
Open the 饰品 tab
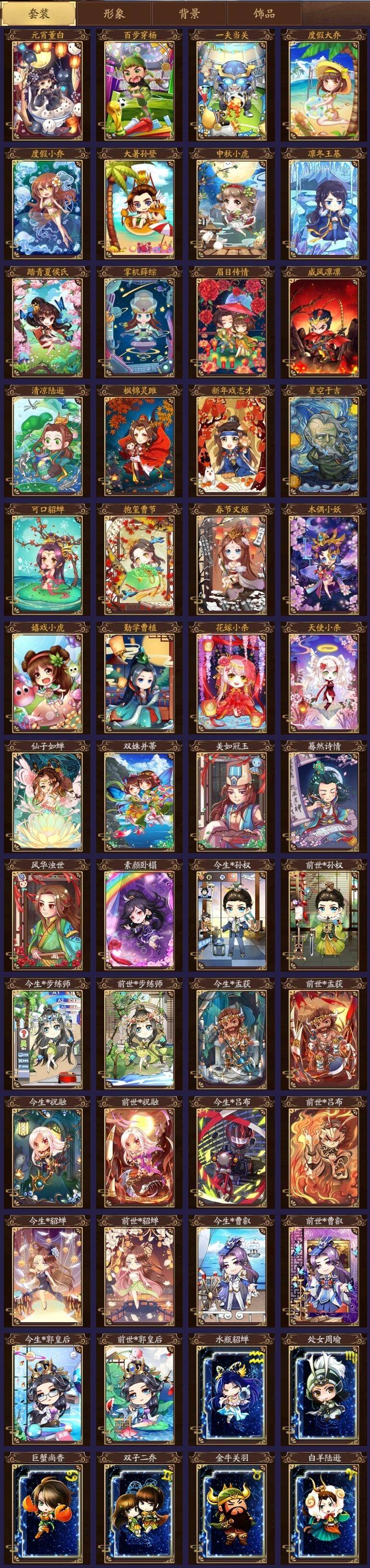point(264,13)
